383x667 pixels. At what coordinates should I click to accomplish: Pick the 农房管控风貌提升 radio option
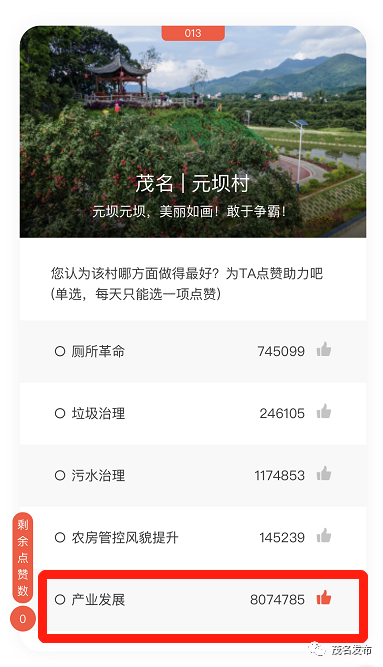[x=60, y=538]
